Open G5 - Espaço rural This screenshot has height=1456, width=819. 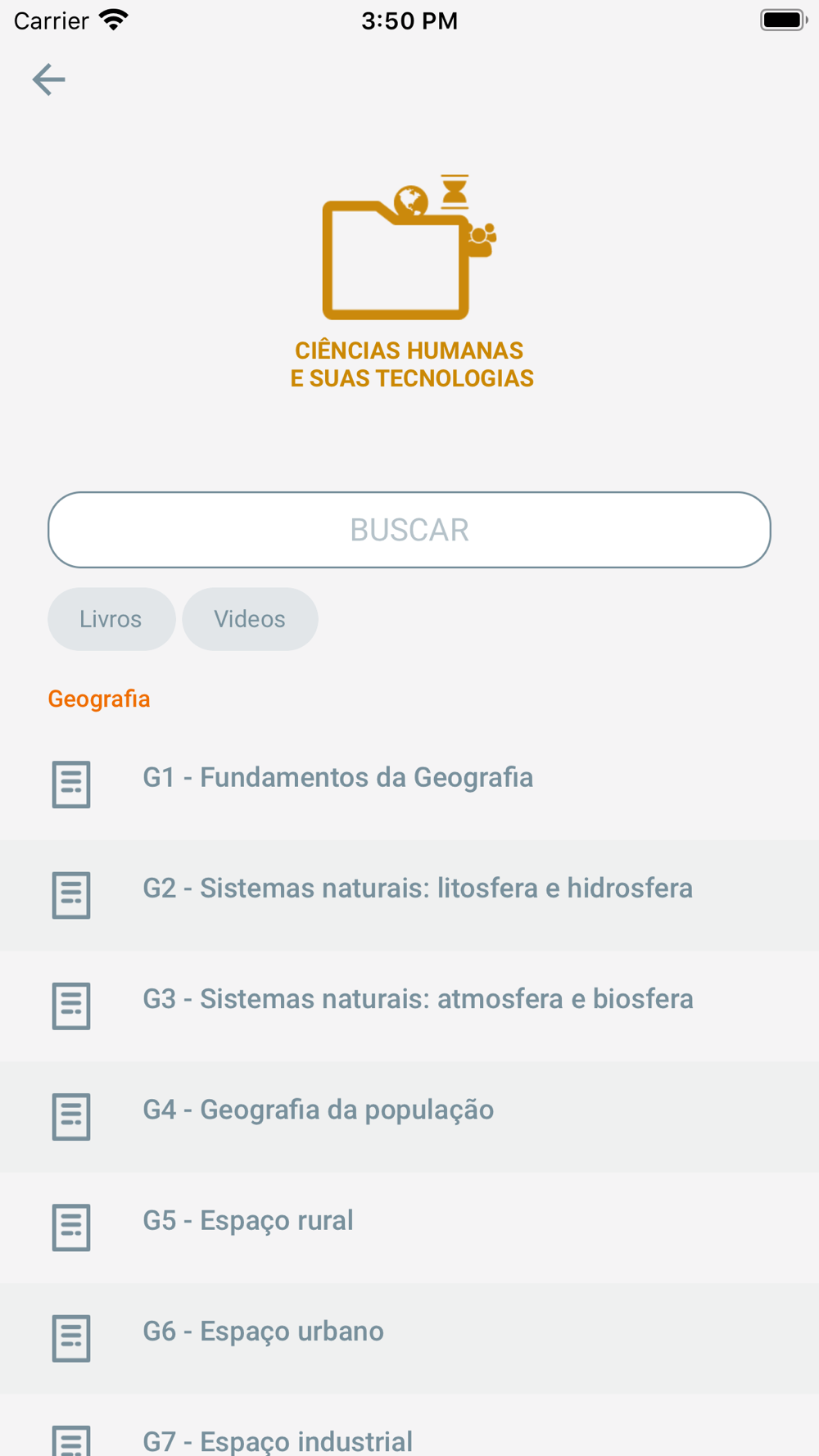[x=409, y=1227]
